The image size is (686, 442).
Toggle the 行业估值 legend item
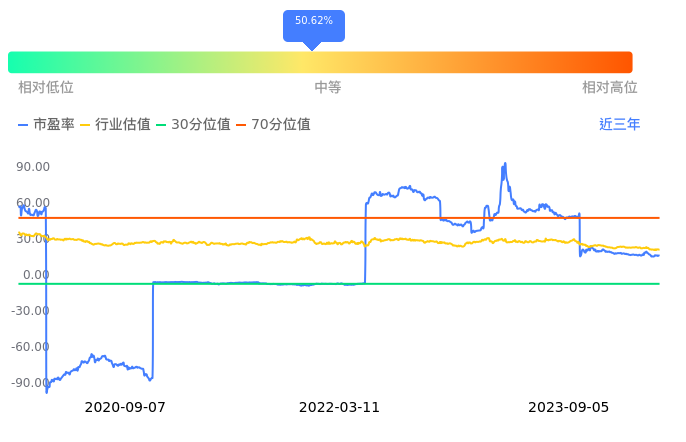coord(115,125)
